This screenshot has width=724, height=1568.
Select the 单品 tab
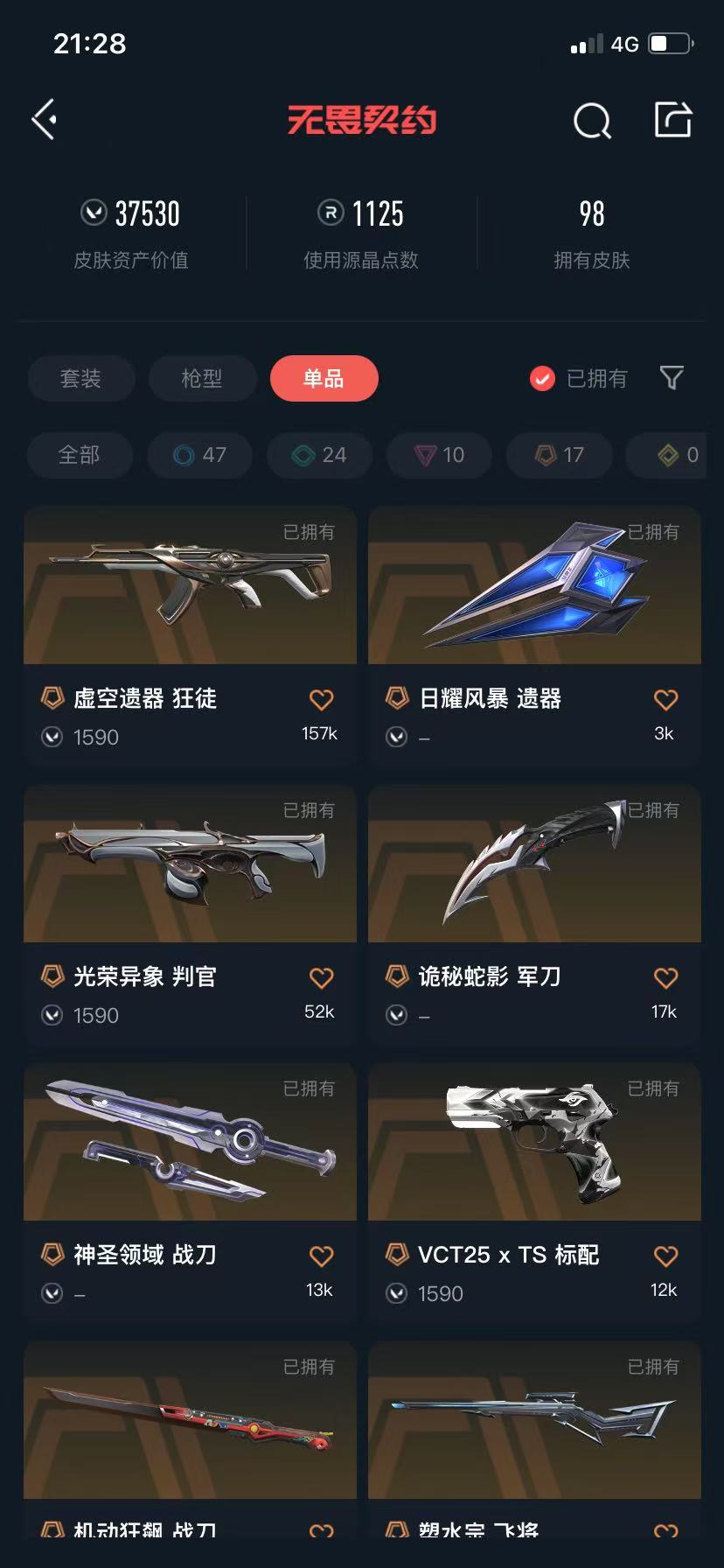pos(324,379)
